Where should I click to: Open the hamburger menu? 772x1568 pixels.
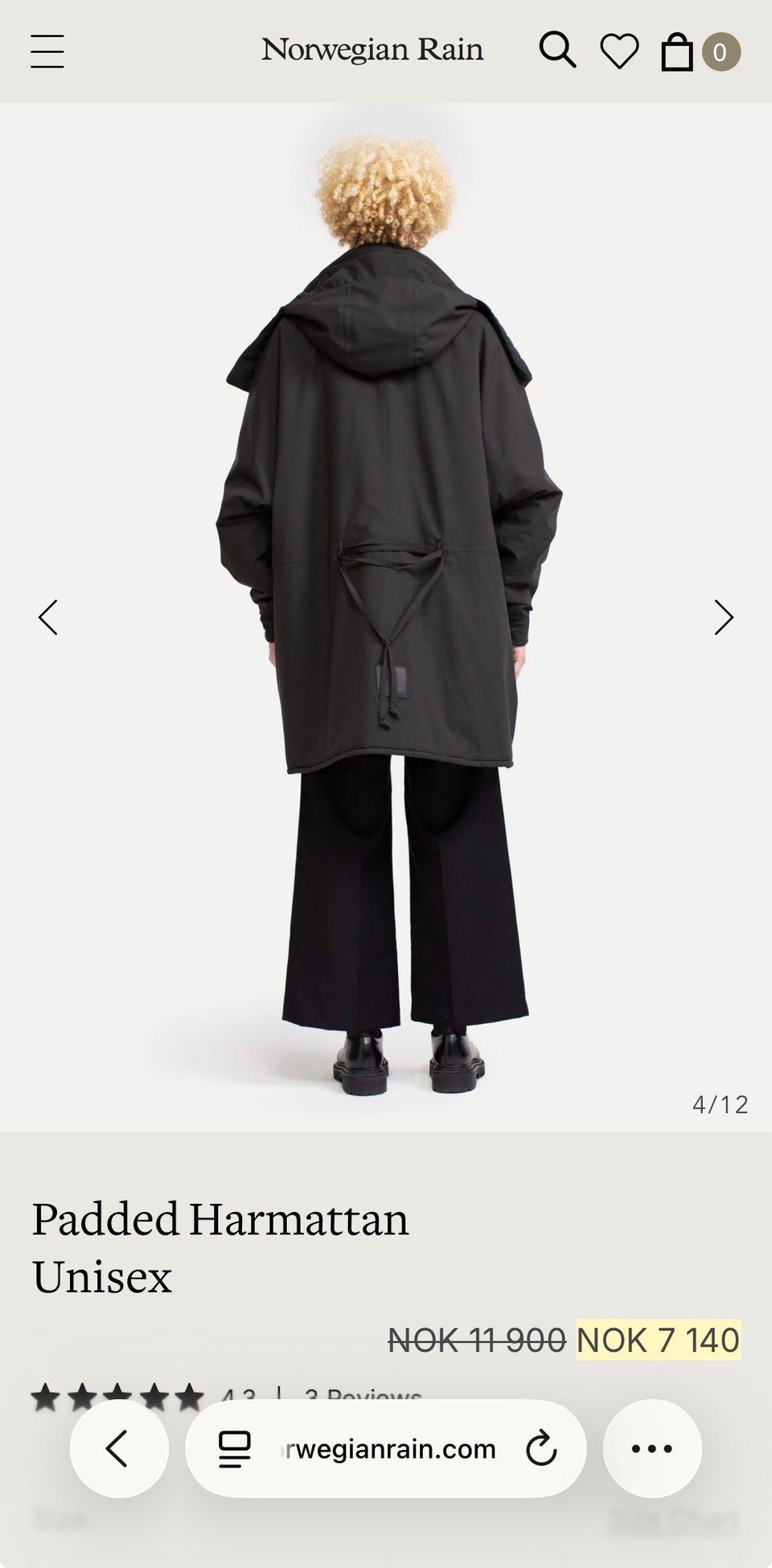(47, 51)
